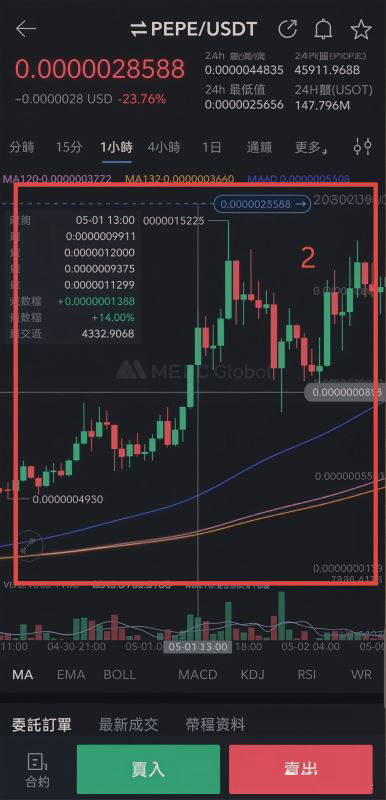Open the price alert bell
The width and height of the screenshot is (386, 800).
click(x=323, y=29)
